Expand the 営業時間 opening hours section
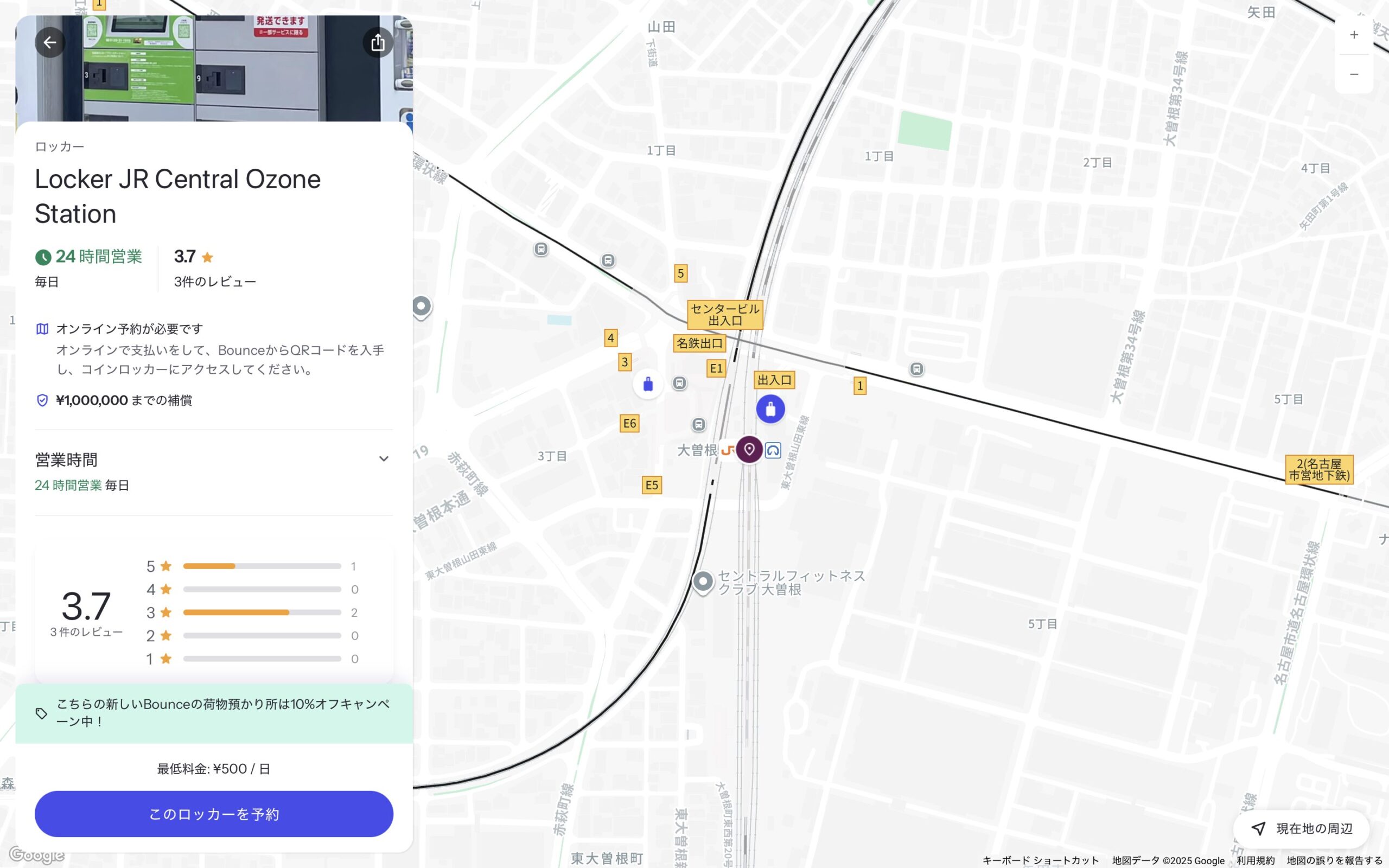The height and width of the screenshot is (868, 1389). point(384,459)
